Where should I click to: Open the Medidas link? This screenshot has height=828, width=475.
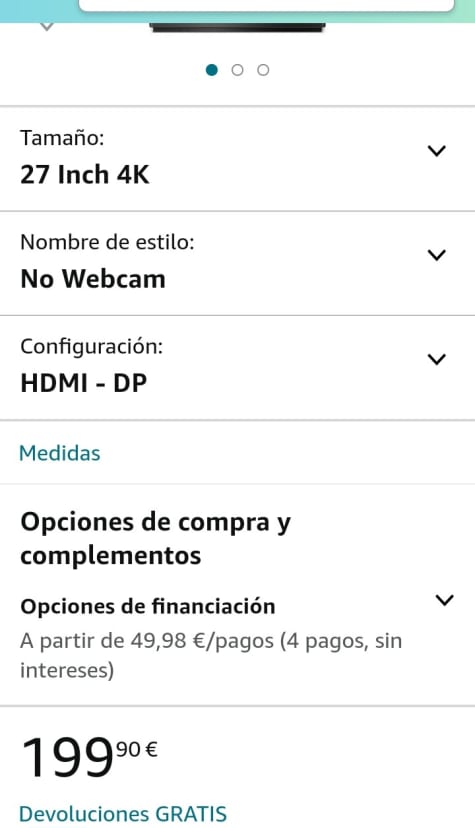click(60, 453)
